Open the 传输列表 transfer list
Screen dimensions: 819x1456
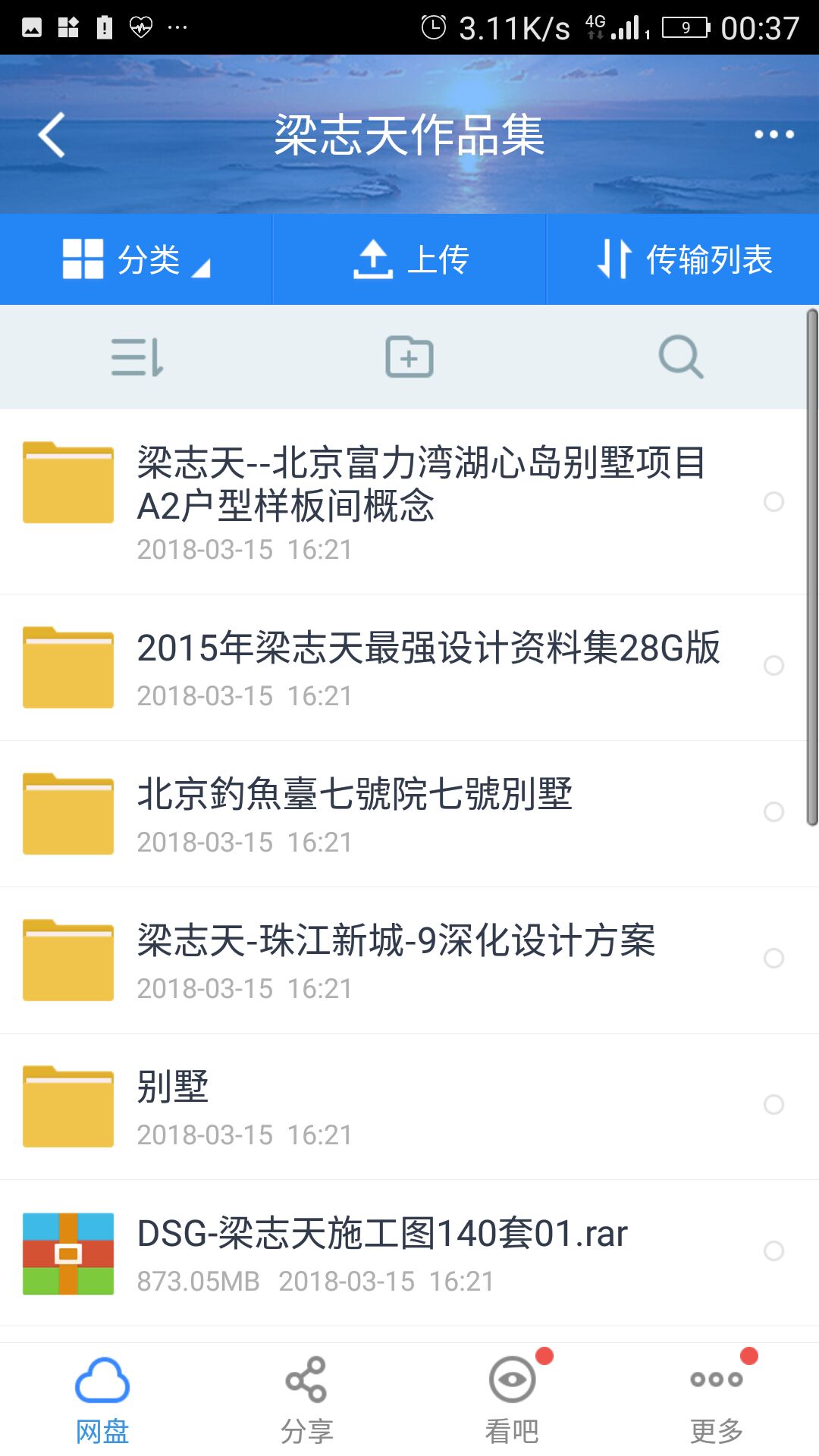pyautogui.click(x=683, y=259)
